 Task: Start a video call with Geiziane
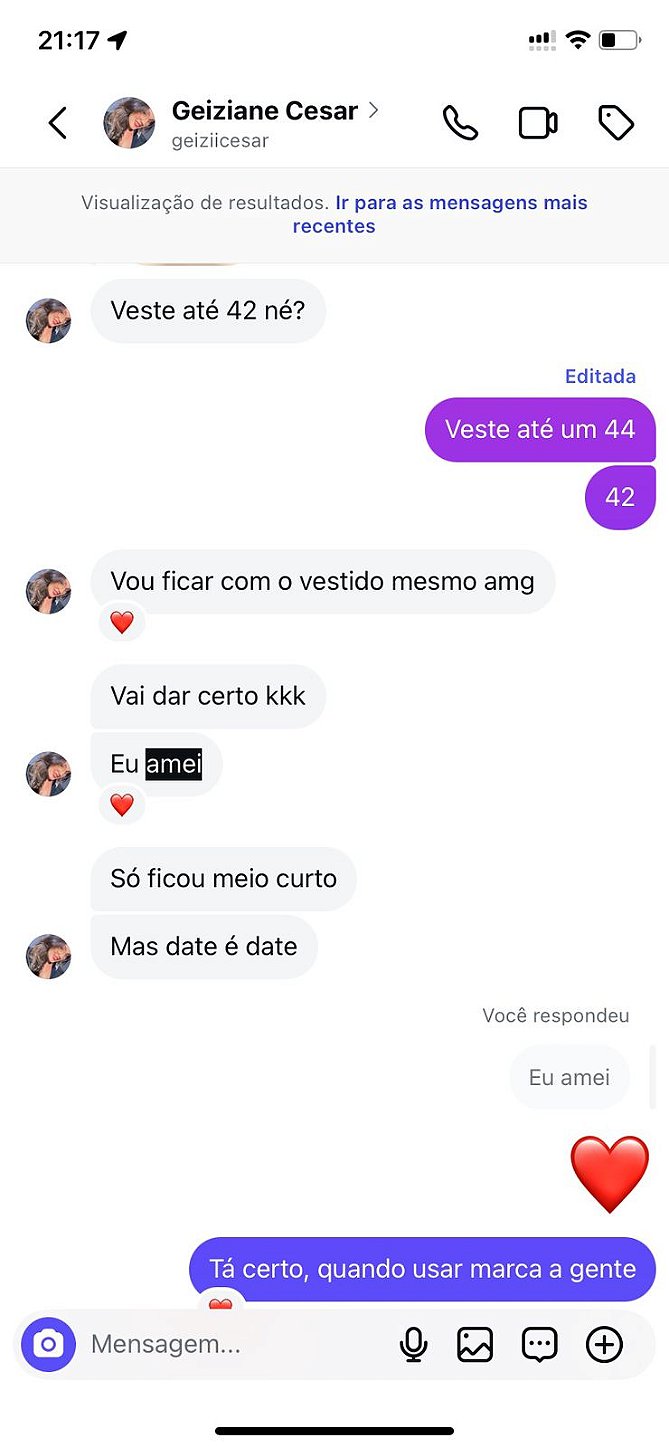pyautogui.click(x=537, y=123)
